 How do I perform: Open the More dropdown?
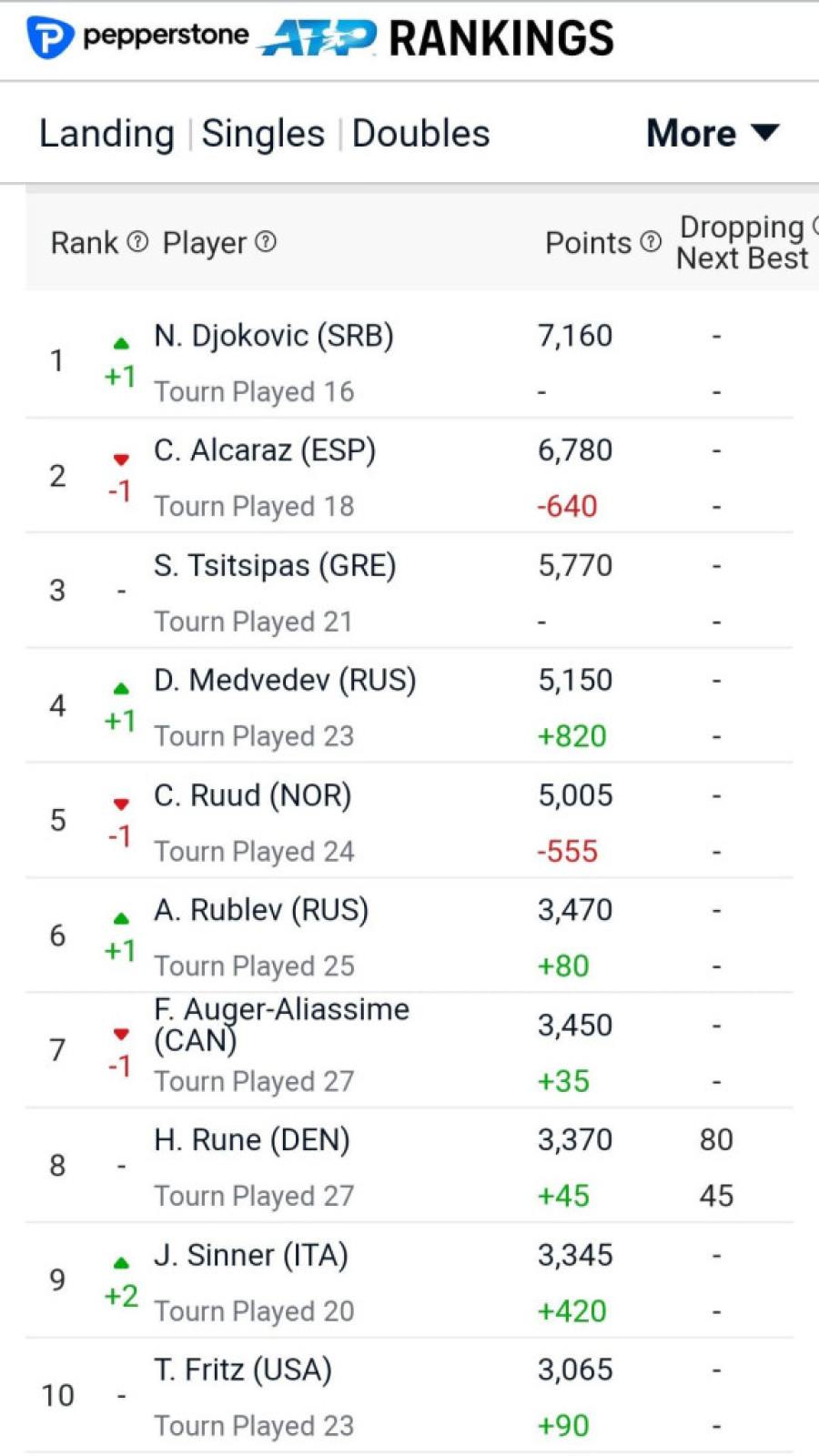coord(692,133)
